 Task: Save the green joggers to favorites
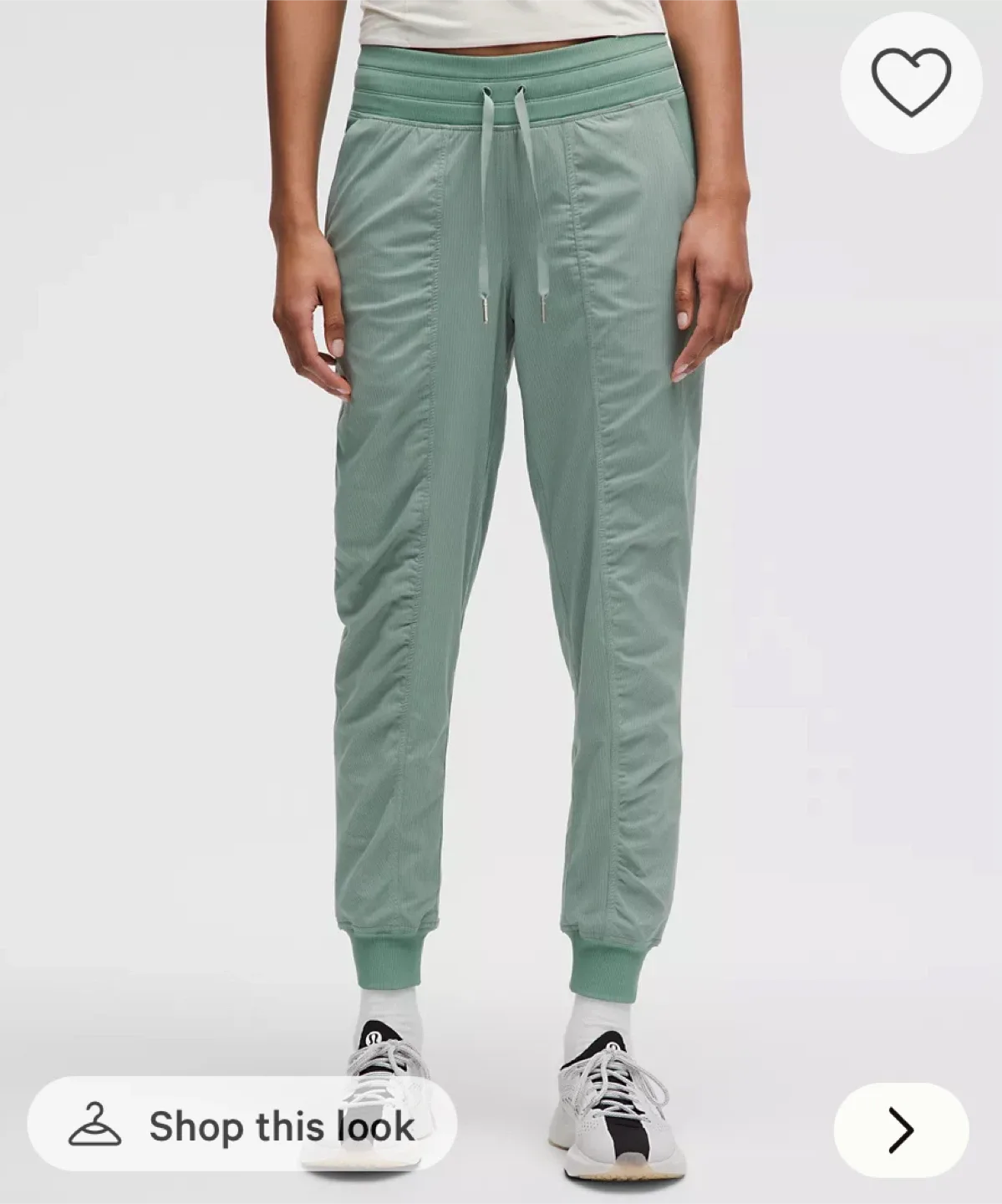tap(910, 81)
